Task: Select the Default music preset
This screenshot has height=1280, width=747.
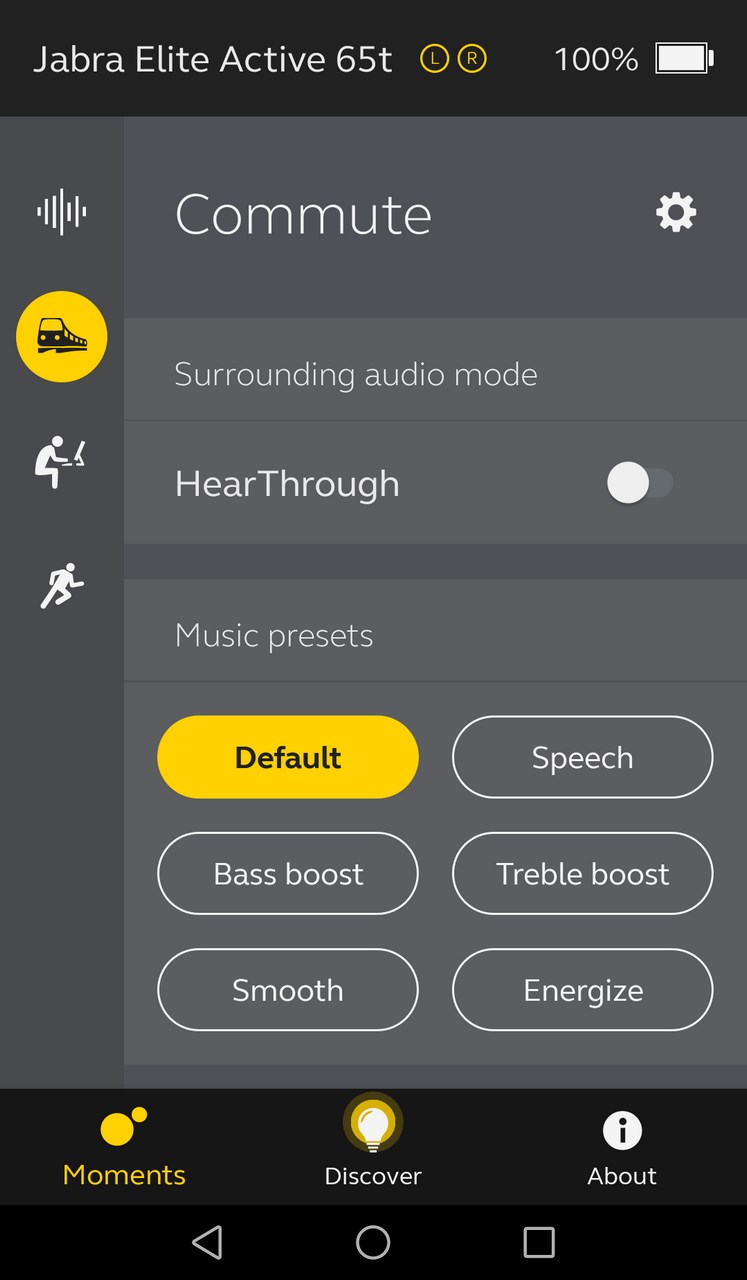Action: tap(288, 757)
